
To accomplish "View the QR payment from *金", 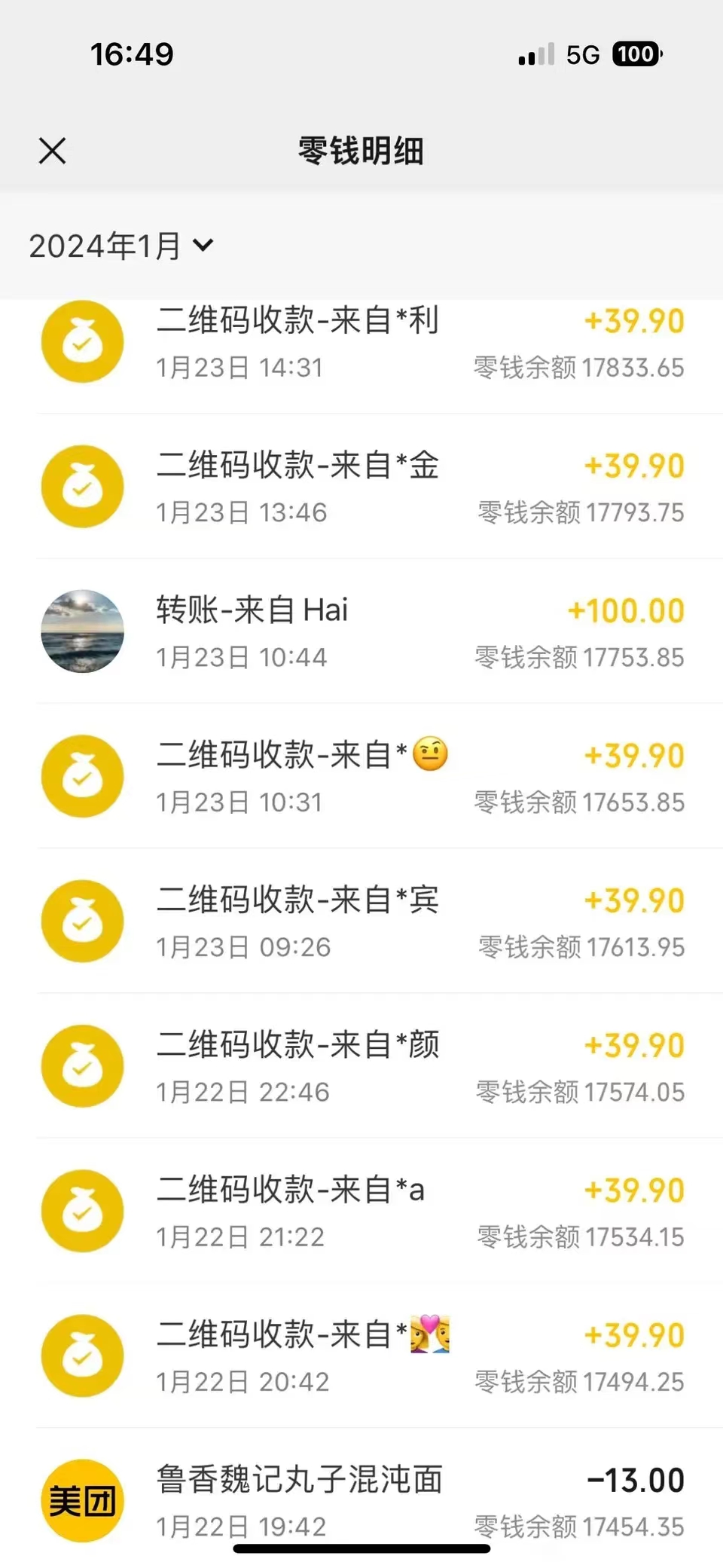I will (361, 488).
